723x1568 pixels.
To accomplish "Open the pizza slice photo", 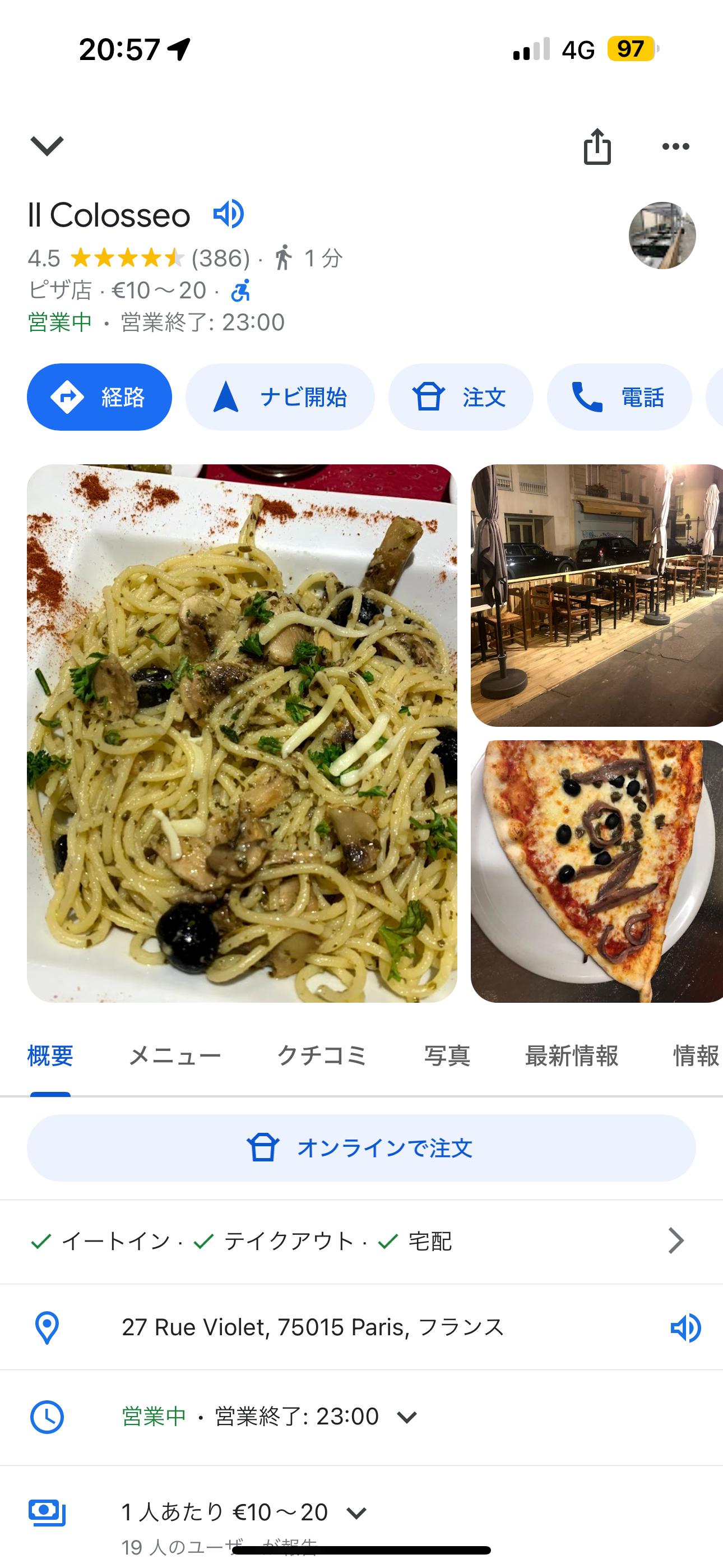I will coord(596,870).
